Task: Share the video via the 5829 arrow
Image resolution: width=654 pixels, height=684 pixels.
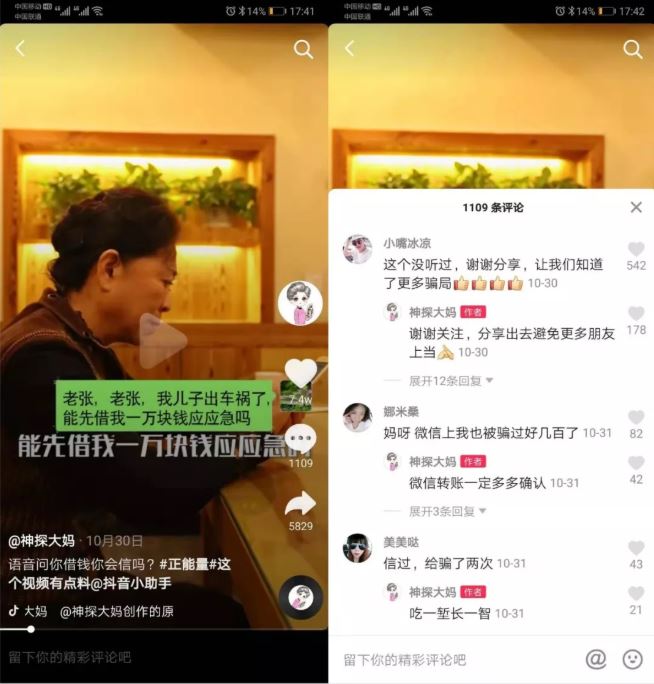Action: click(300, 503)
